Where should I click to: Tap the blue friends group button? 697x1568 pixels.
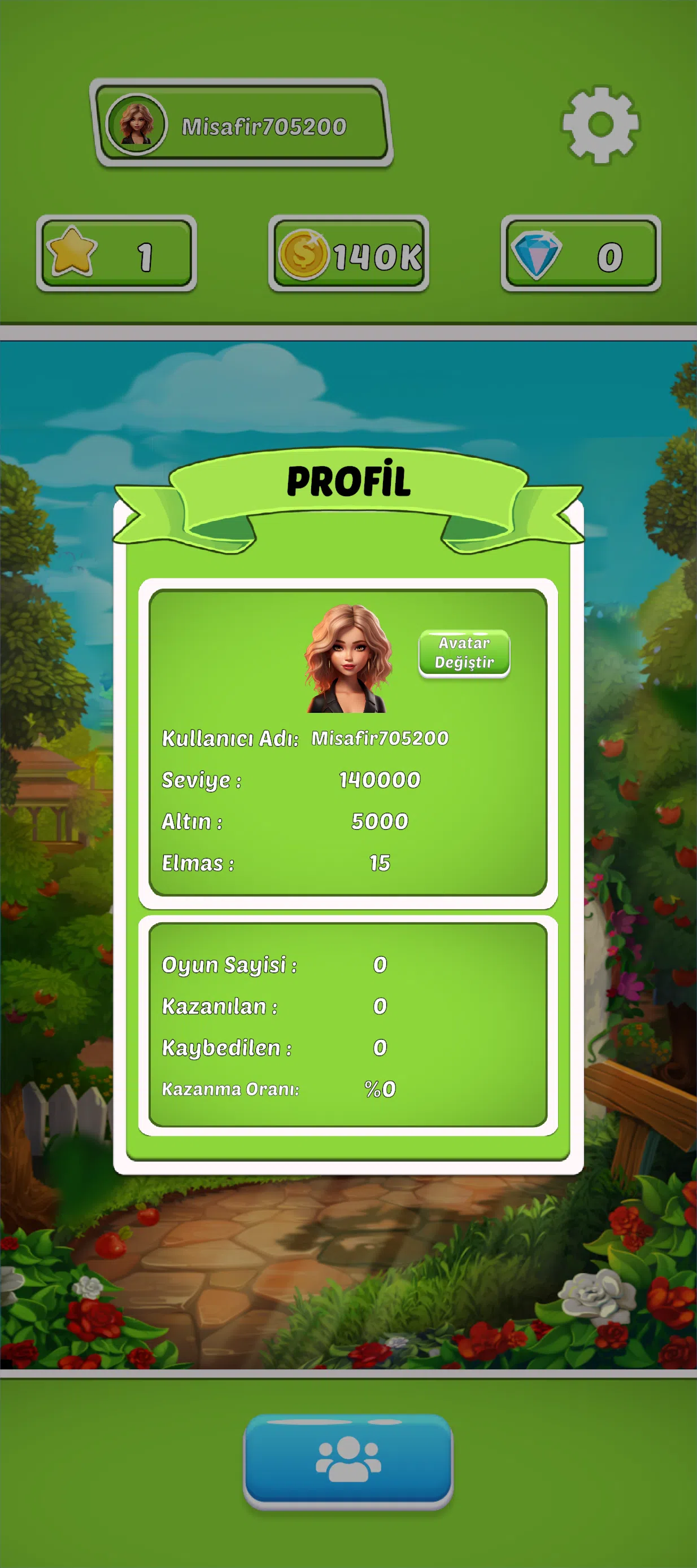348,1461
